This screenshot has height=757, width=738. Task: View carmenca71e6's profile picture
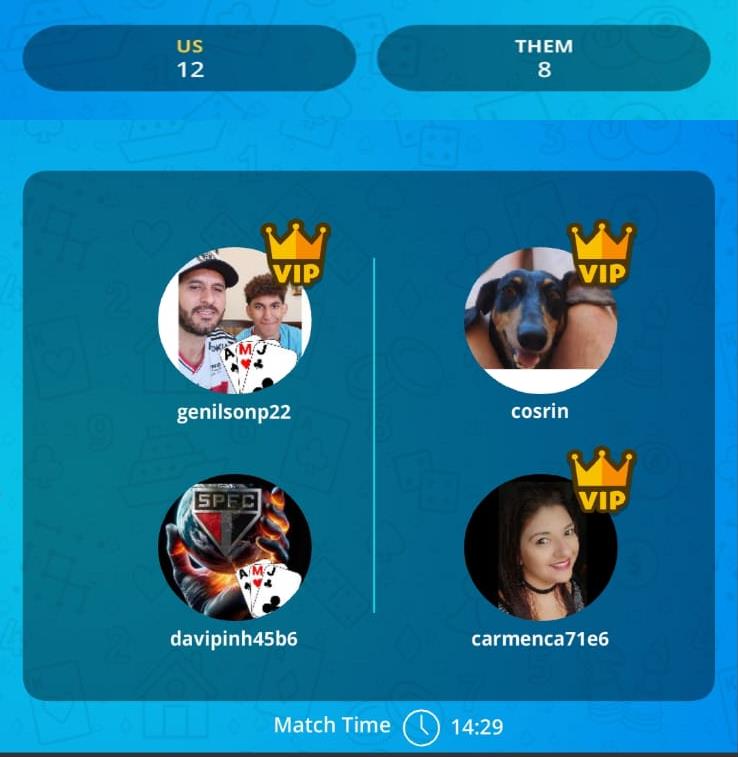(x=540, y=547)
